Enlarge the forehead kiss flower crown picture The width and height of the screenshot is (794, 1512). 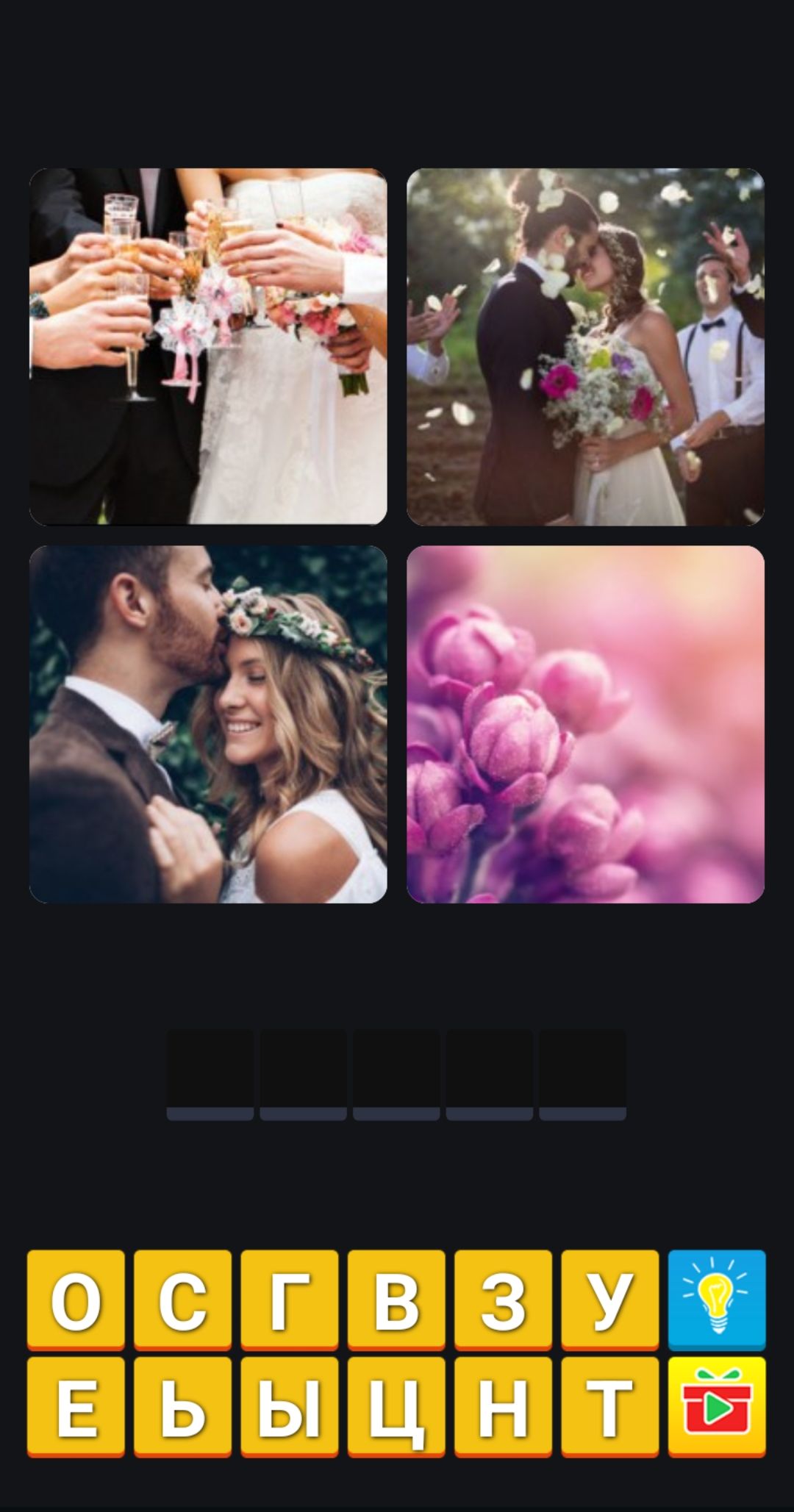[x=208, y=724]
